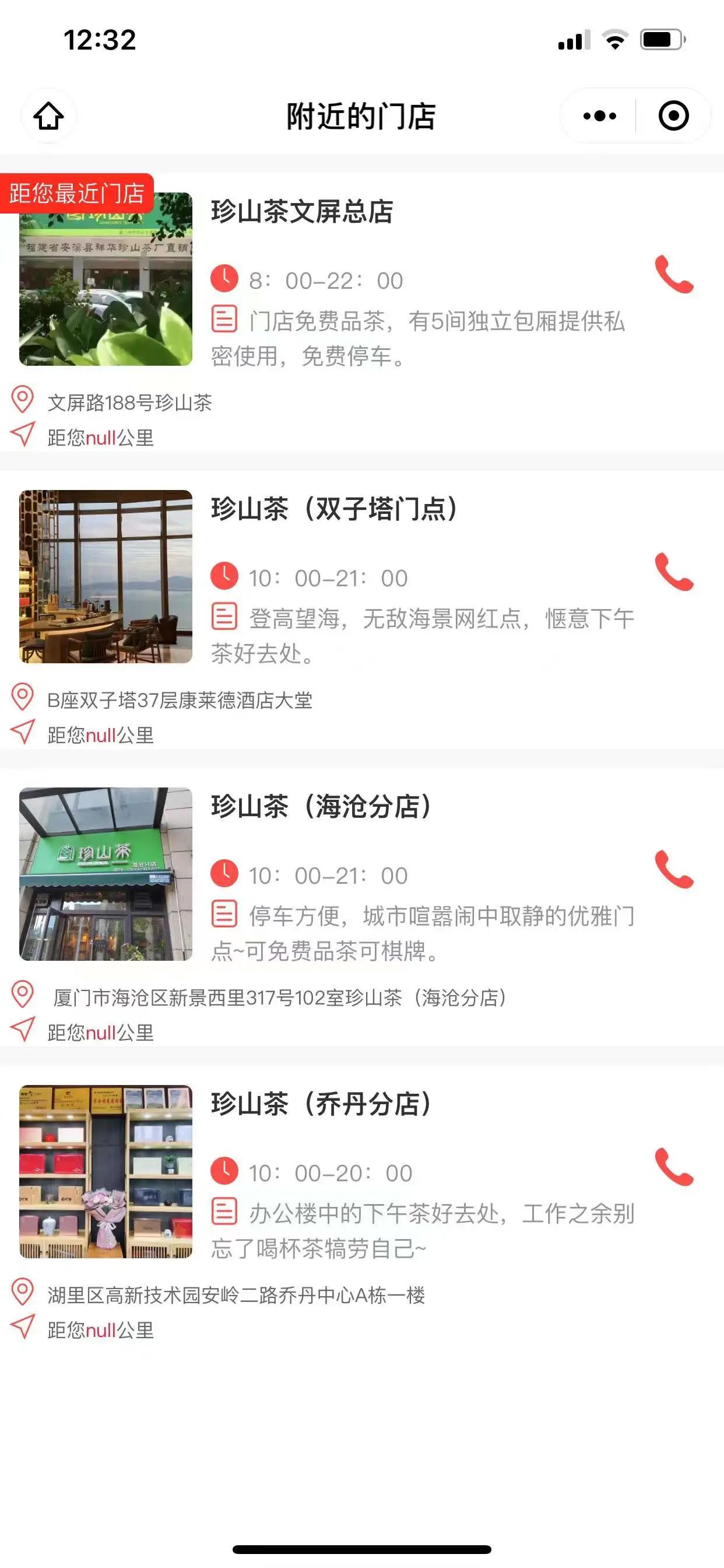Navigate to B座双子塔37层康莱德酒店大堂

(x=180, y=700)
